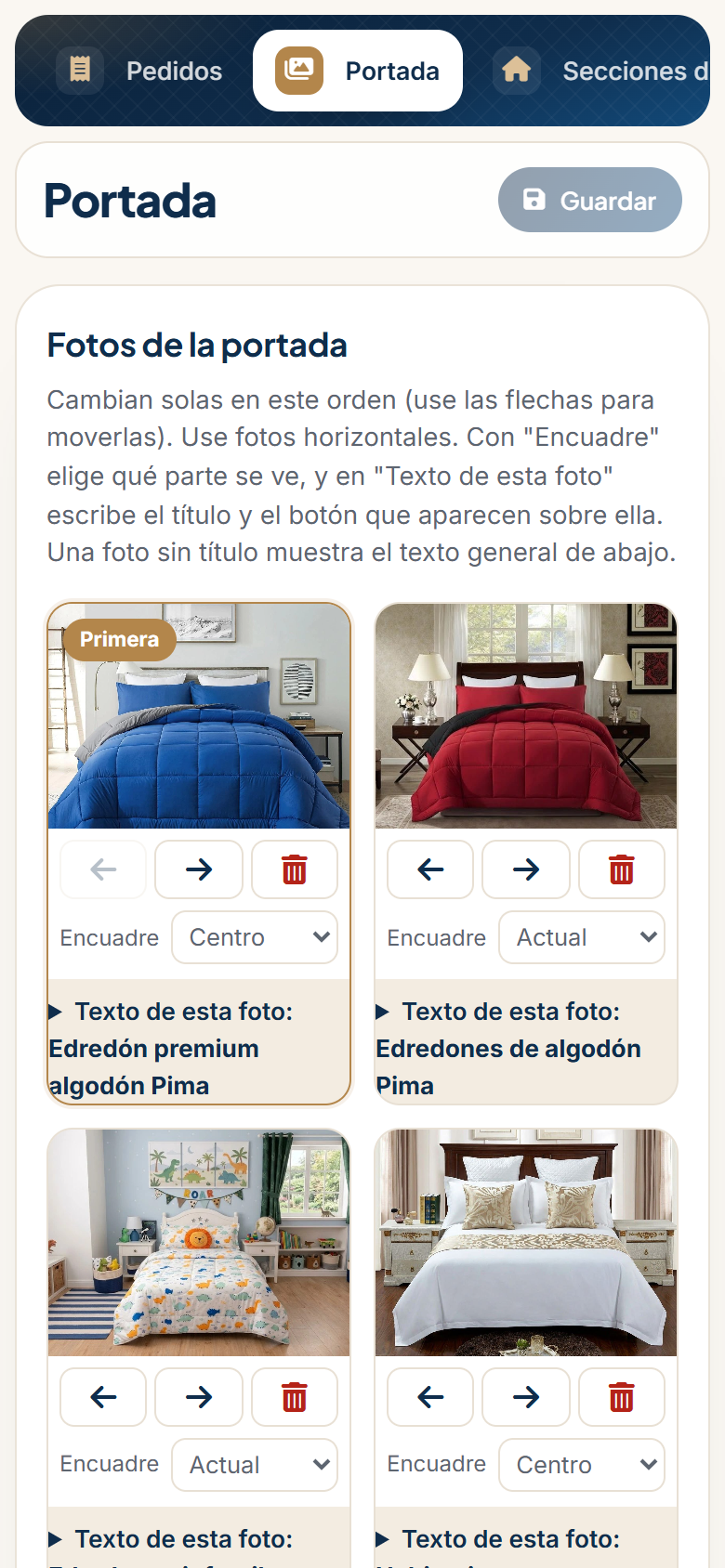Move the white bedding photo right

526,1396
